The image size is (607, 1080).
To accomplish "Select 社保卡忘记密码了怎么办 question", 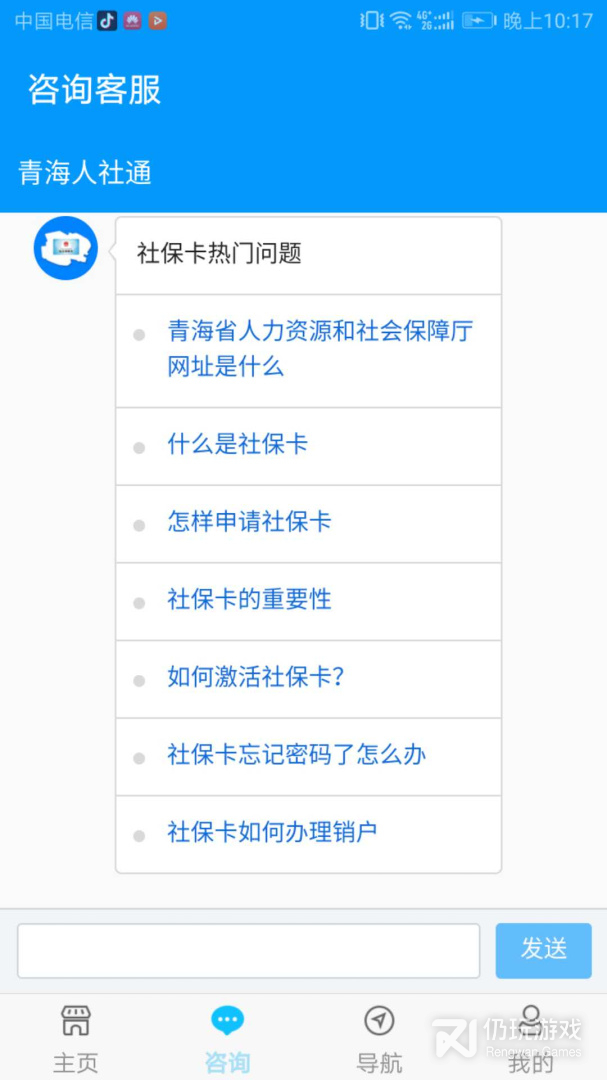I will coord(296,755).
